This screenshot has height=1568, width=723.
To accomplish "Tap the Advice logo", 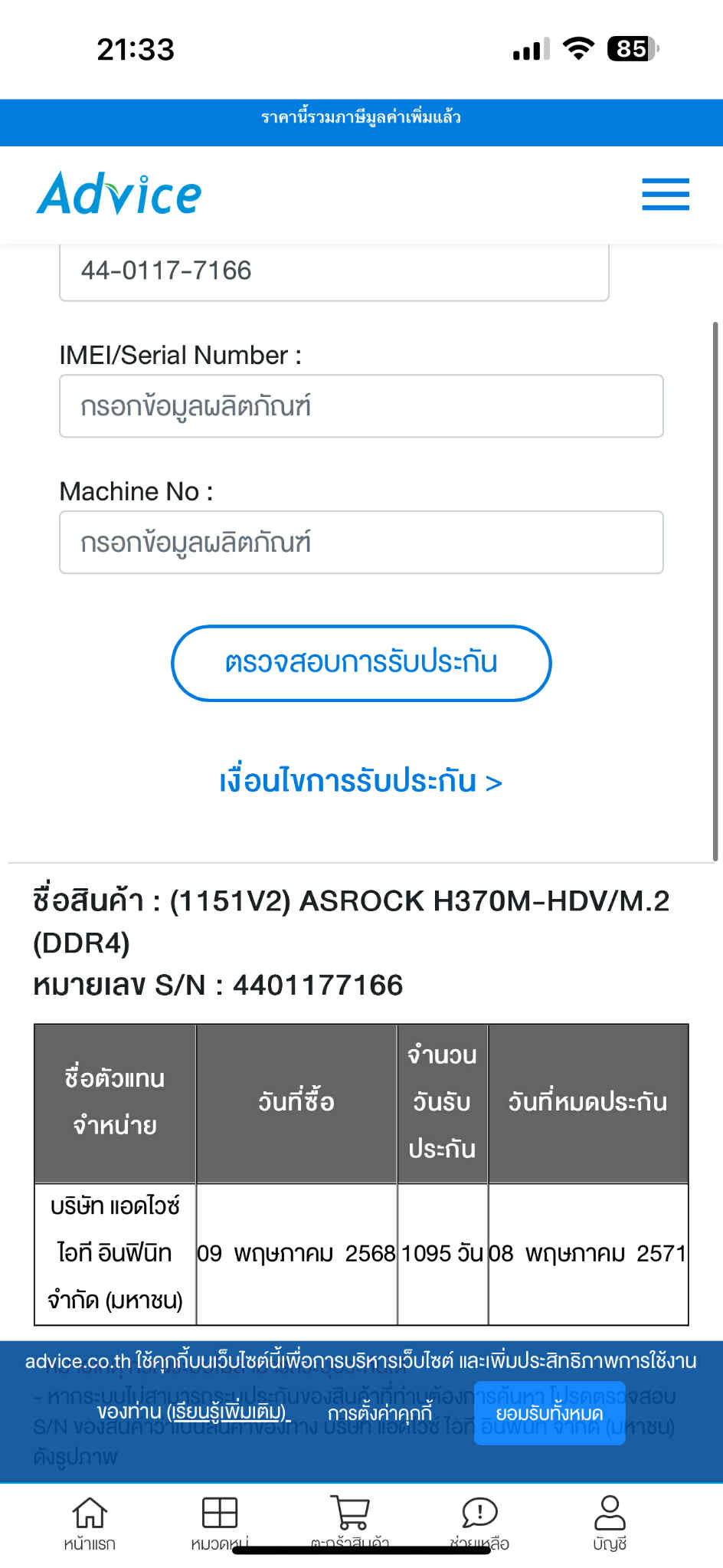I will click(x=119, y=193).
